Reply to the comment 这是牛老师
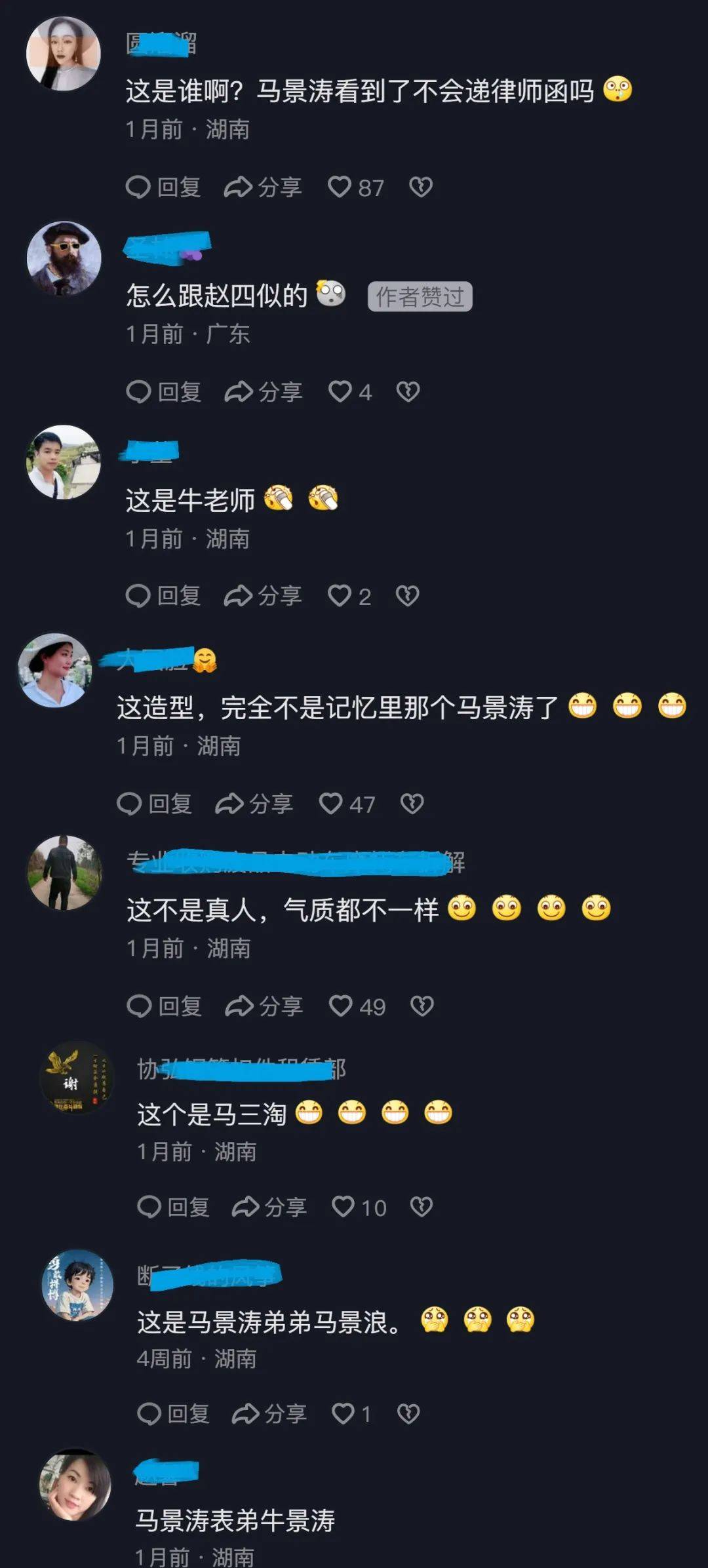Image resolution: width=708 pixels, height=1568 pixels. 163,596
